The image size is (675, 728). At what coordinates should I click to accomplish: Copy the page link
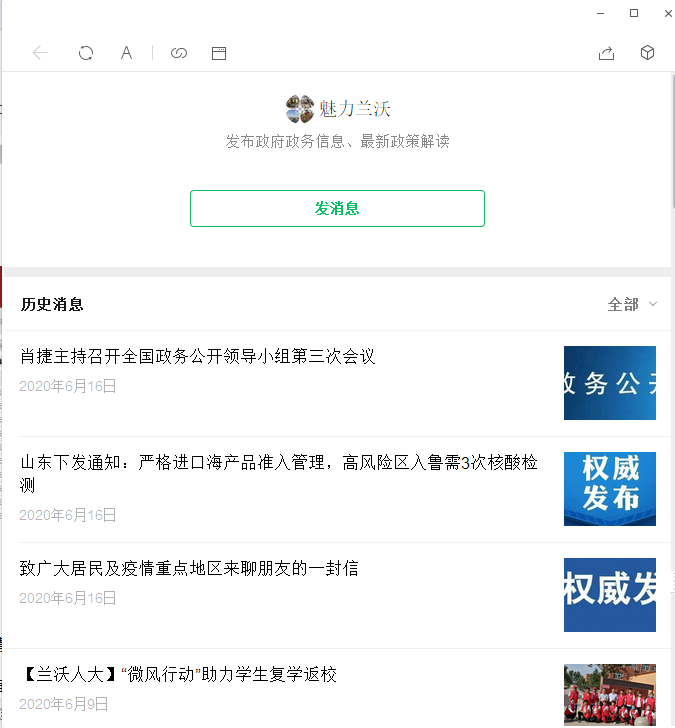click(179, 53)
